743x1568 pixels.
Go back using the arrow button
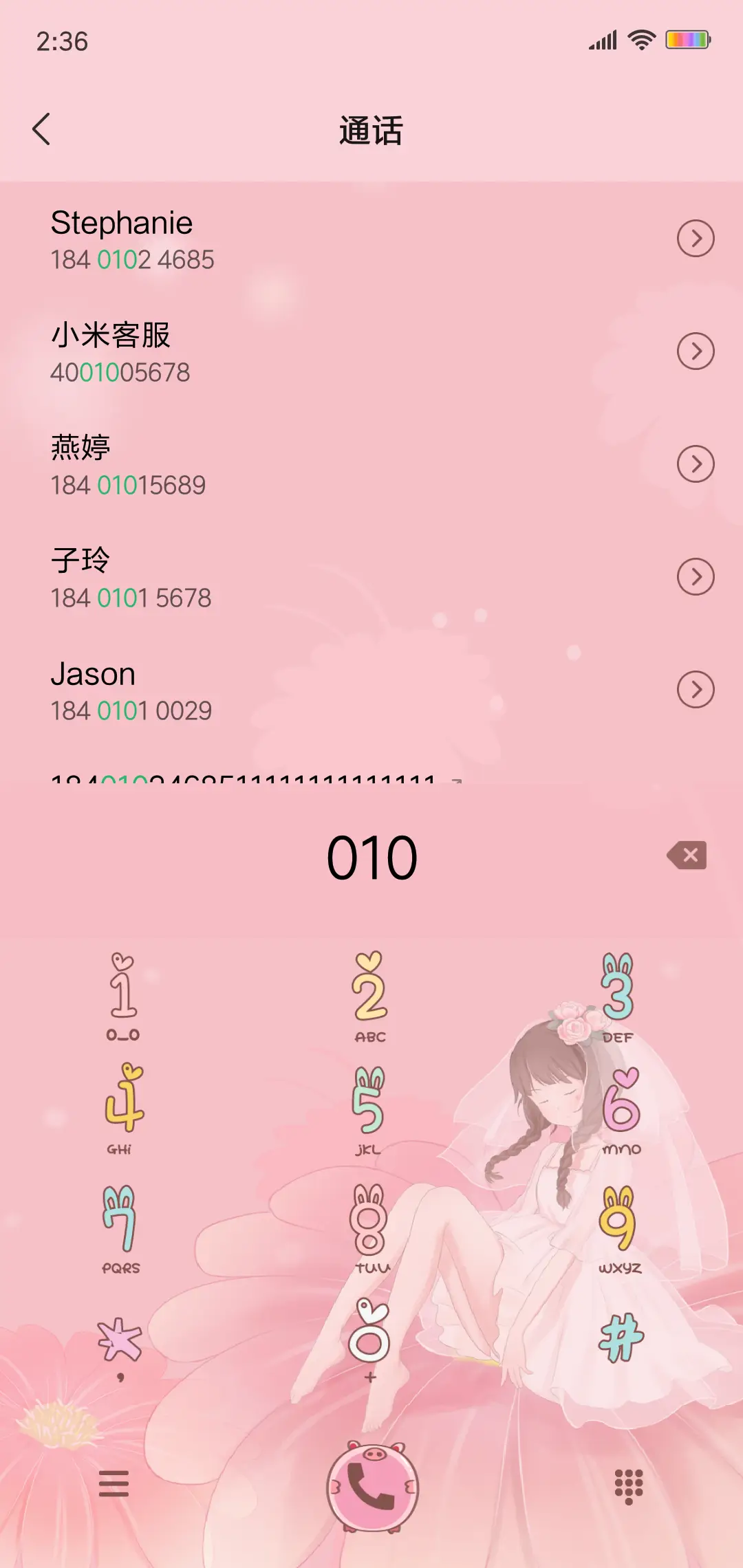[x=42, y=129]
